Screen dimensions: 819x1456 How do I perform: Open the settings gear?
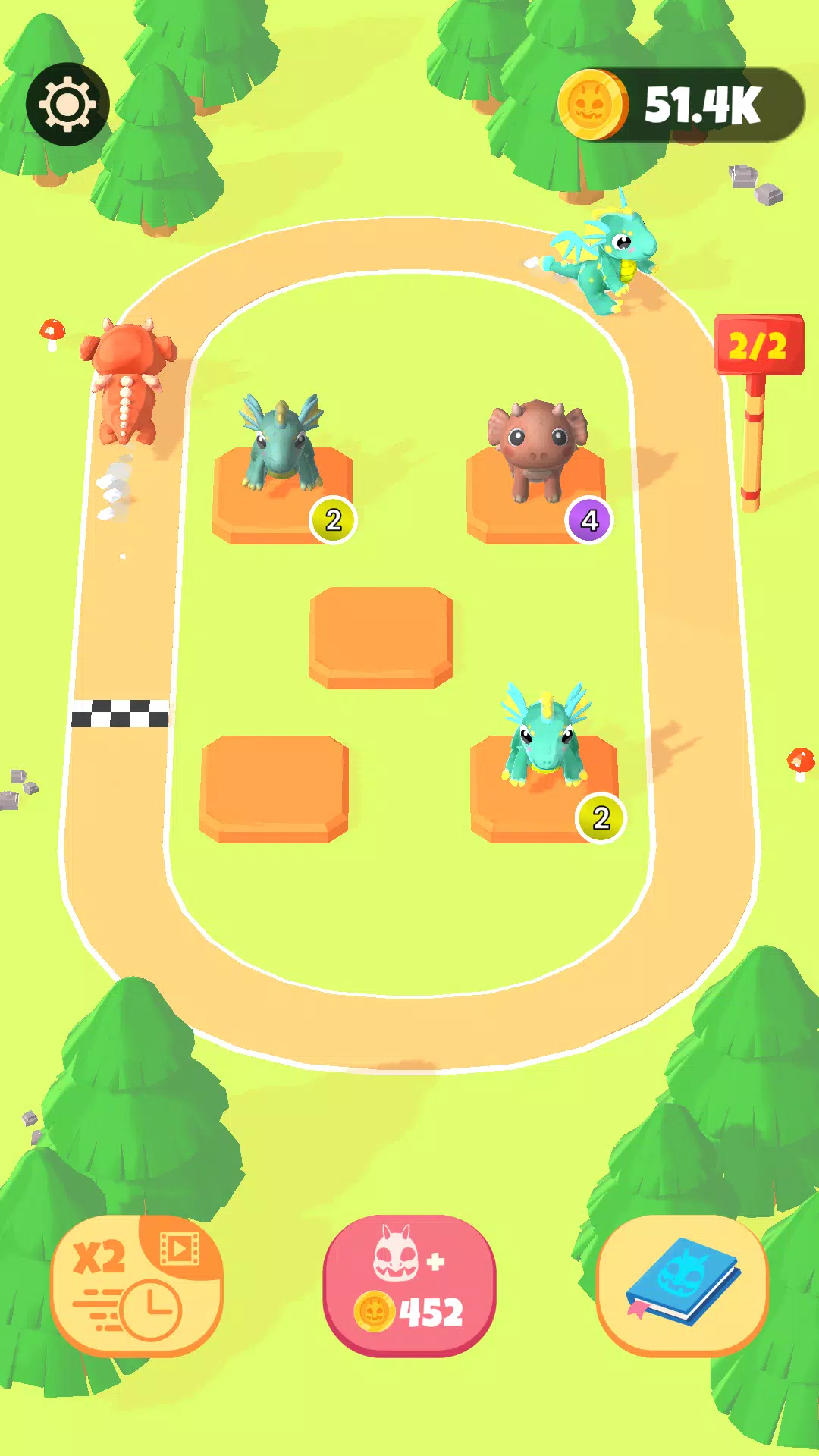coord(67,105)
